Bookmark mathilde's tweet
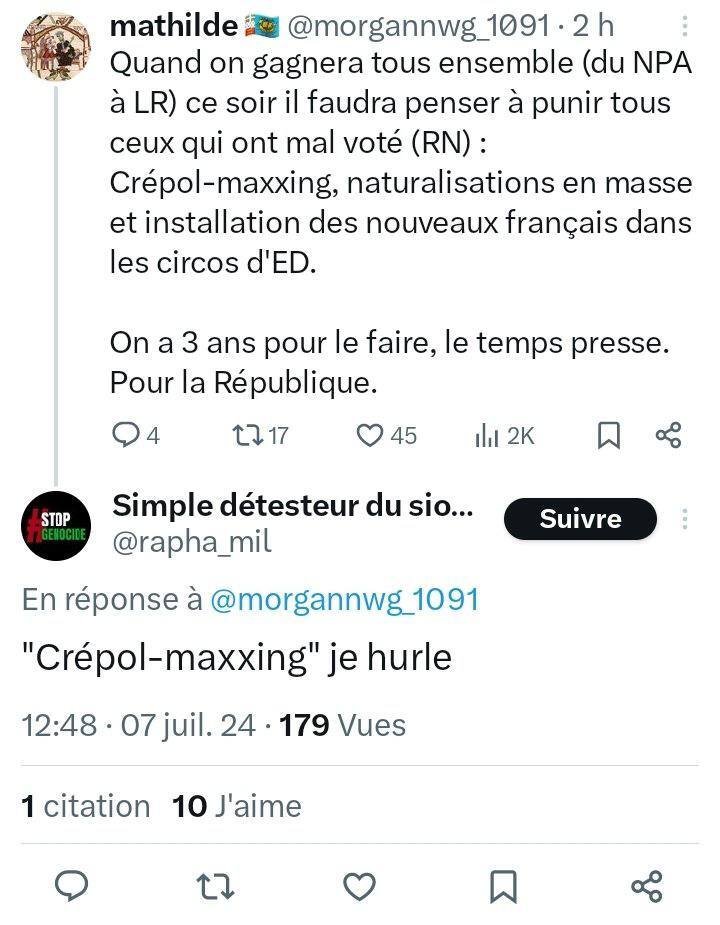720x925 pixels. tap(608, 435)
